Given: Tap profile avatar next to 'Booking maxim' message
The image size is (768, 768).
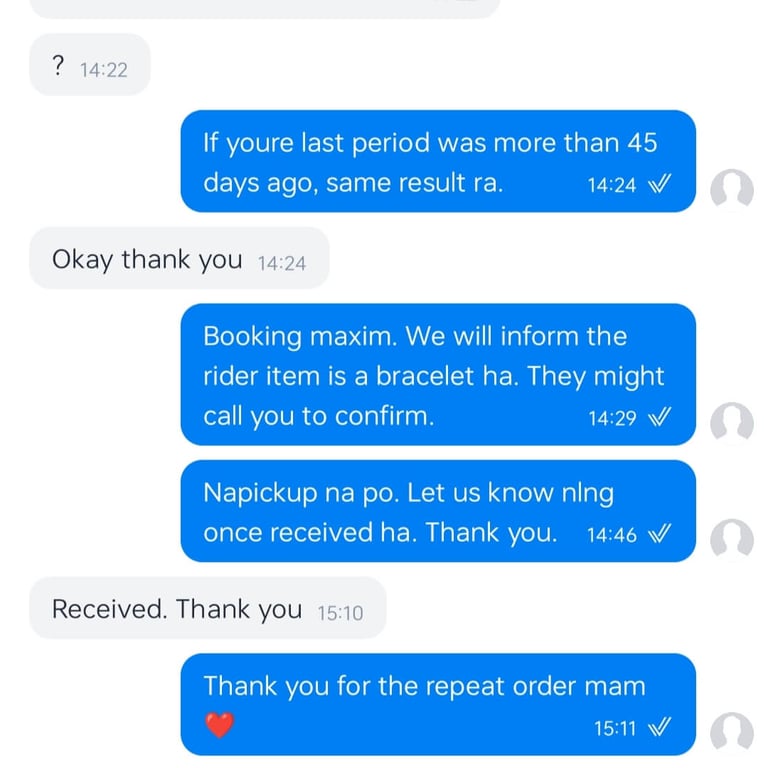Looking at the screenshot, I should (731, 422).
